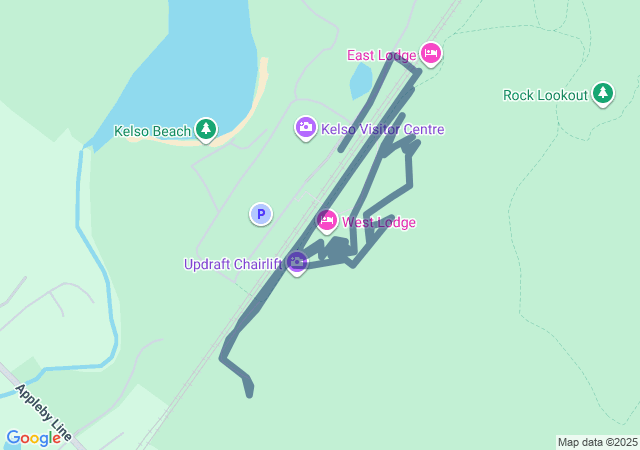Select the East Lodge marker

tap(430, 53)
